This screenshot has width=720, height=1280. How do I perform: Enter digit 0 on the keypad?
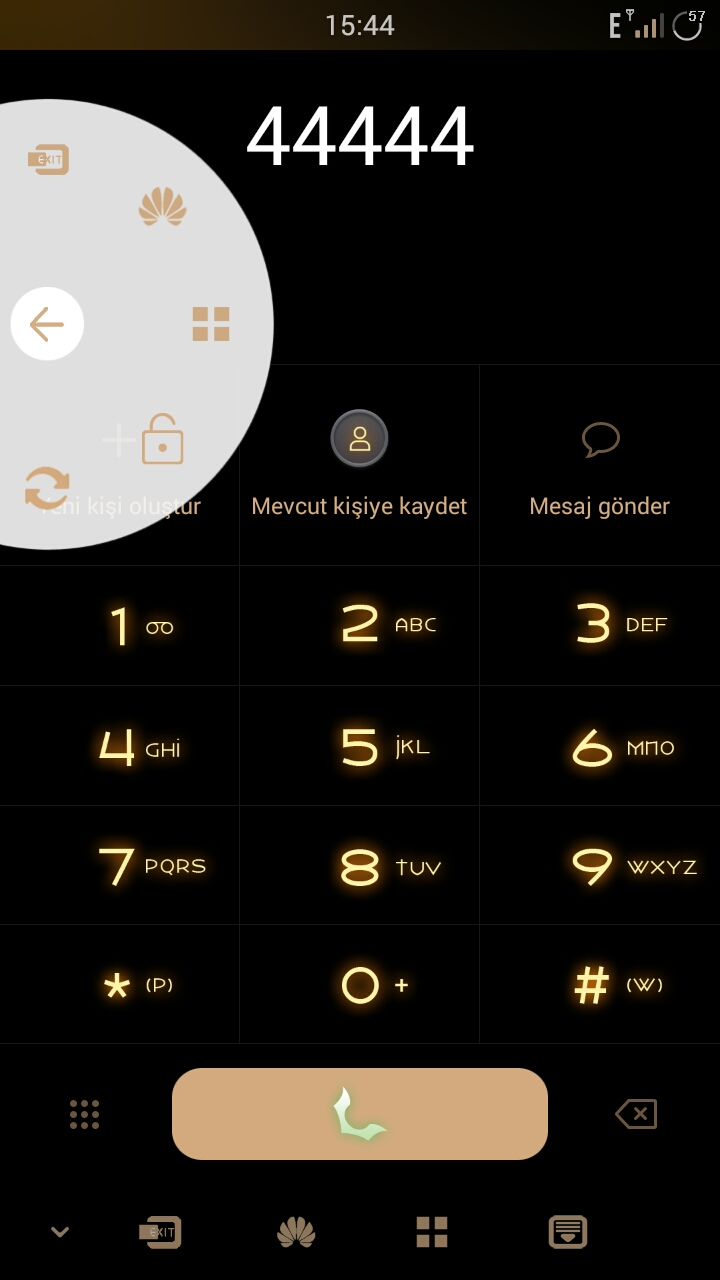coord(360,985)
